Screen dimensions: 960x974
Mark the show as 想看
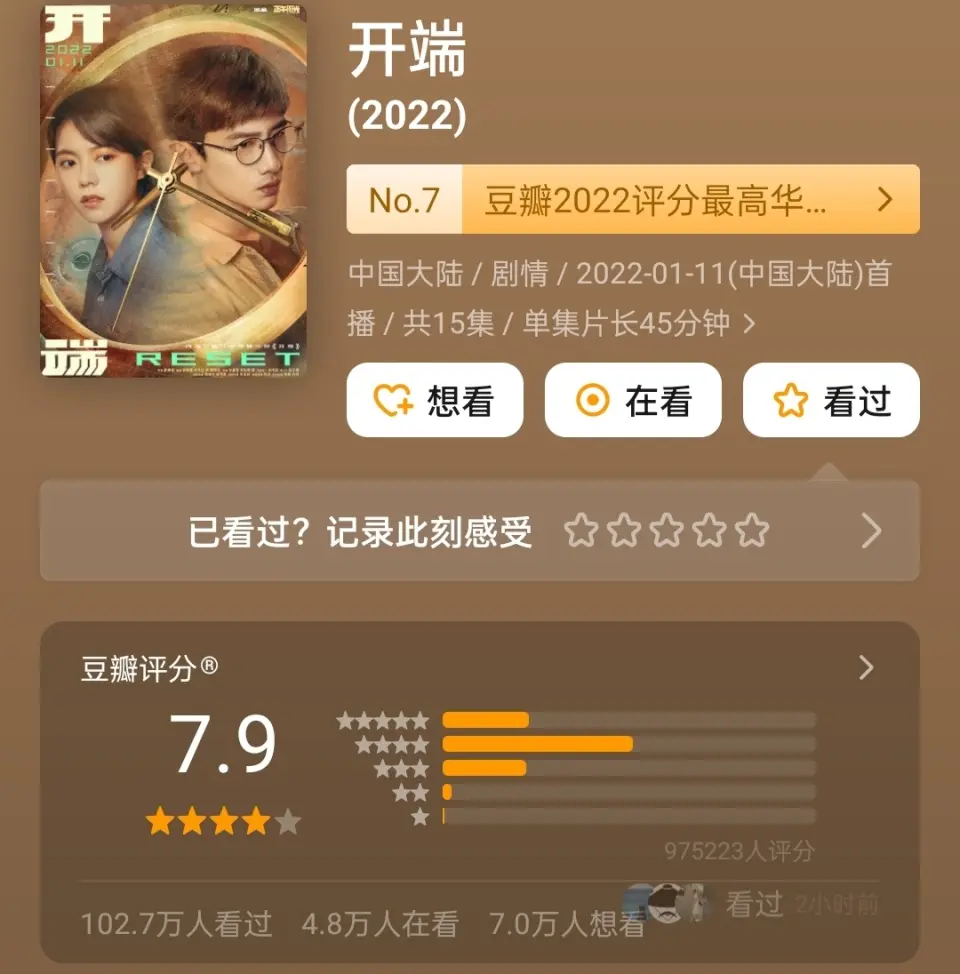click(434, 401)
